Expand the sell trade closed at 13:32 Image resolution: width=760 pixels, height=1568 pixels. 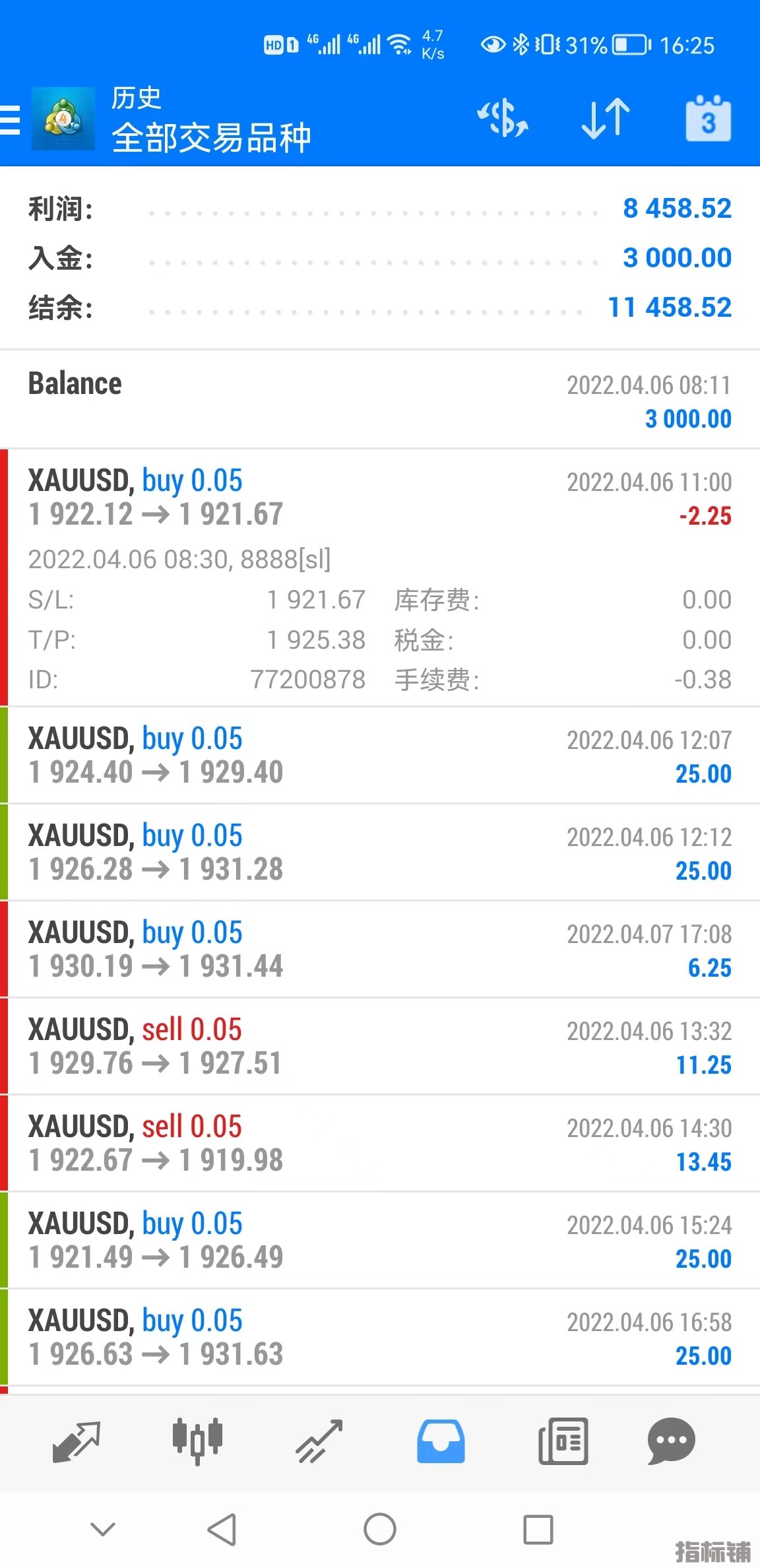pyautogui.click(x=380, y=1046)
